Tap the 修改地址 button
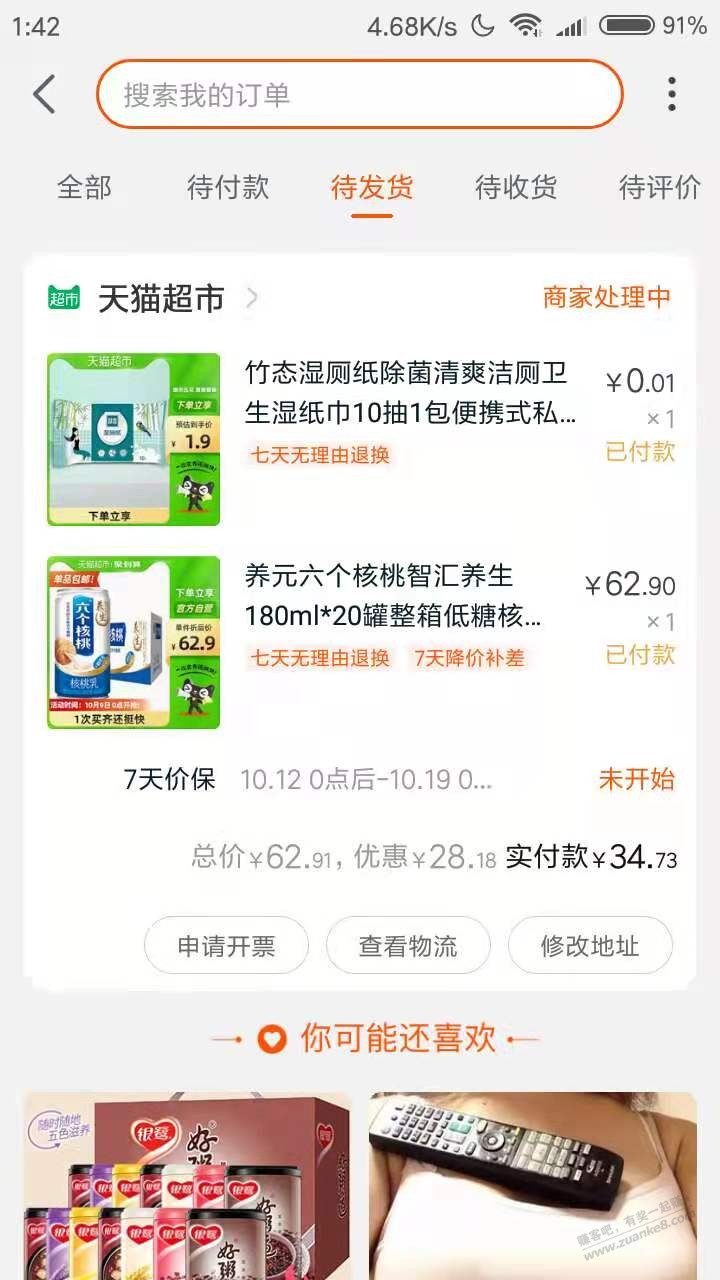The height and width of the screenshot is (1280, 720). coord(590,946)
